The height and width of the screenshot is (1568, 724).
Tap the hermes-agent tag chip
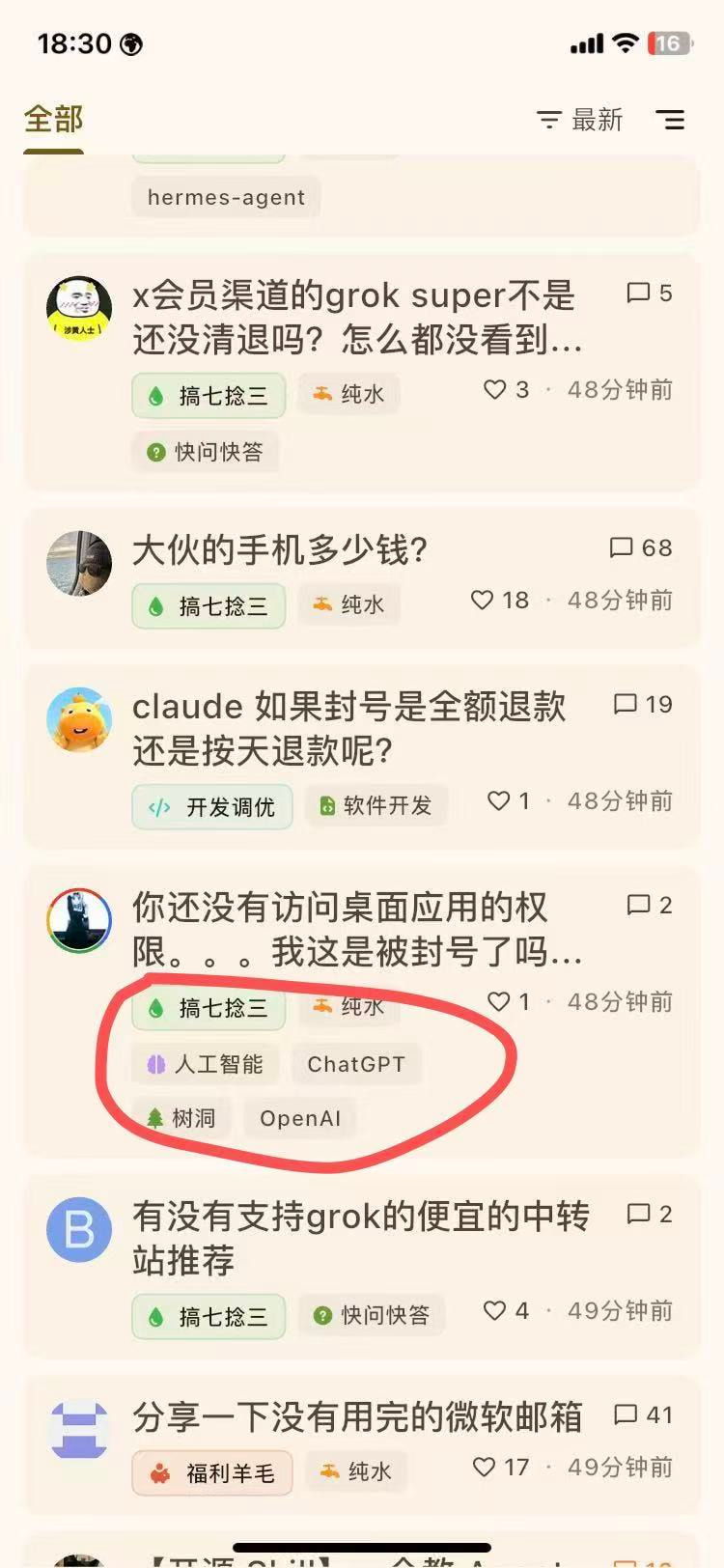(x=226, y=197)
